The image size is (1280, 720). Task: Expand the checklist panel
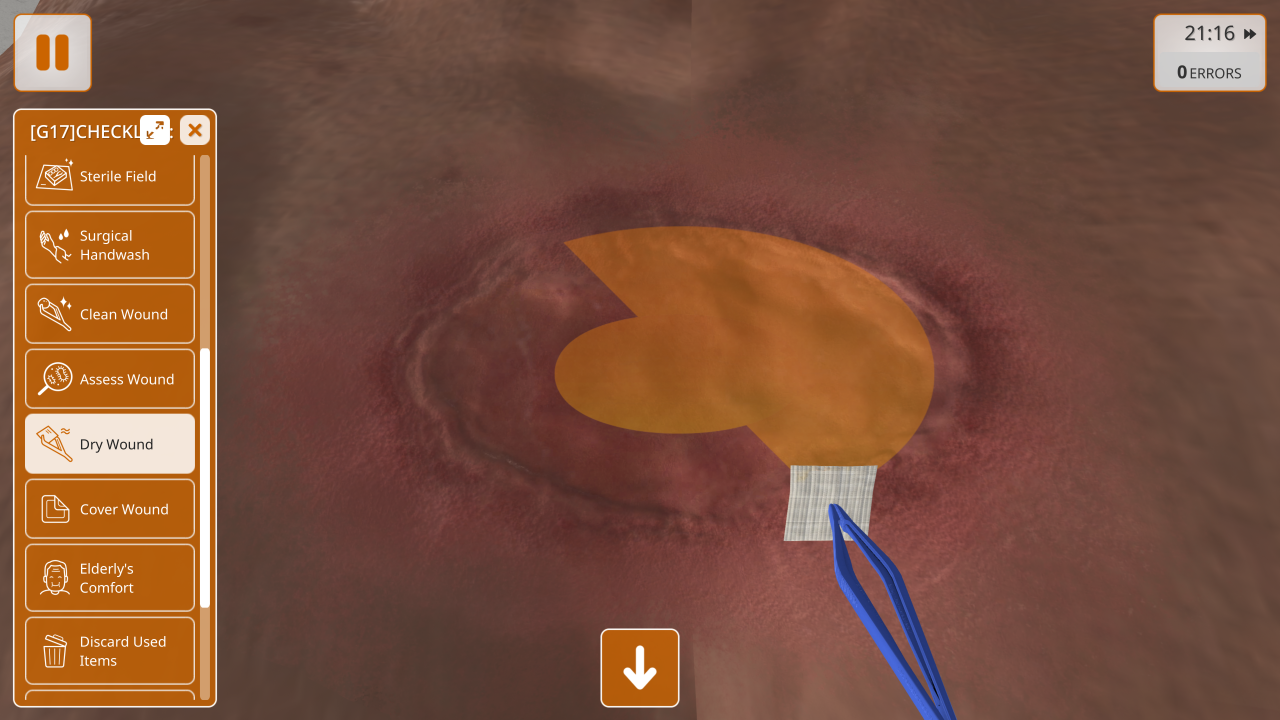point(155,130)
